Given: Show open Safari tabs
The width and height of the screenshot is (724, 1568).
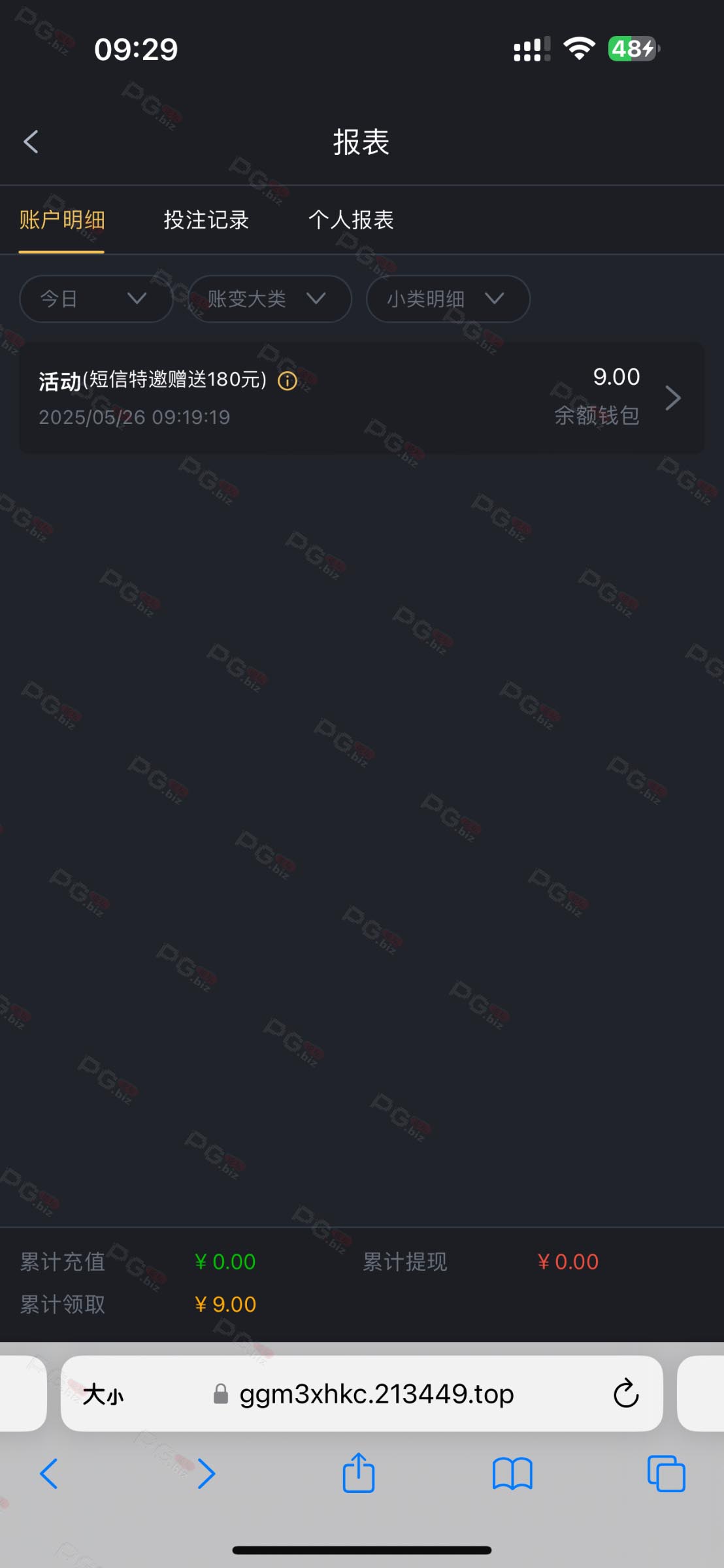Looking at the screenshot, I should pyautogui.click(x=666, y=1474).
